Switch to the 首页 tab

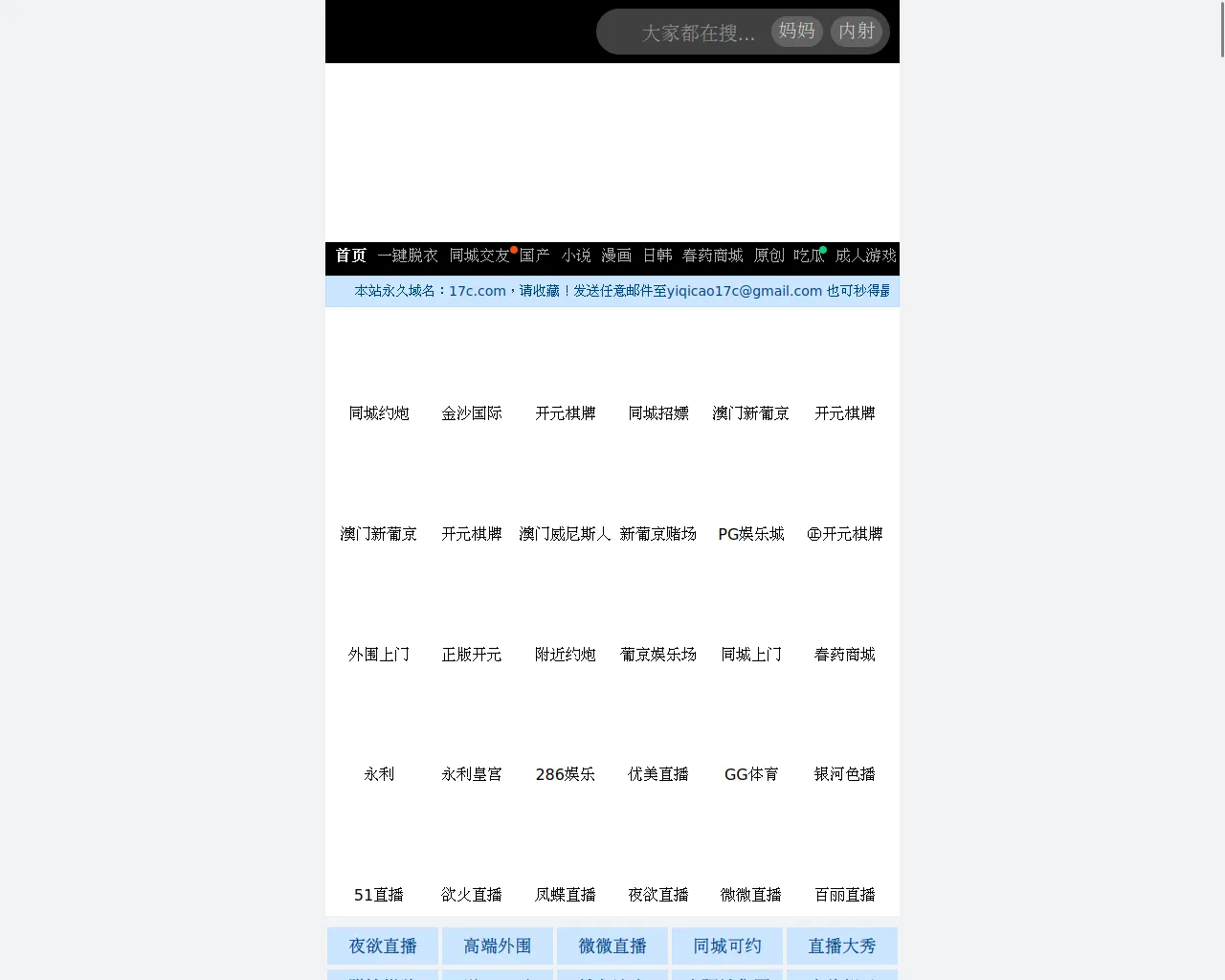(350, 256)
